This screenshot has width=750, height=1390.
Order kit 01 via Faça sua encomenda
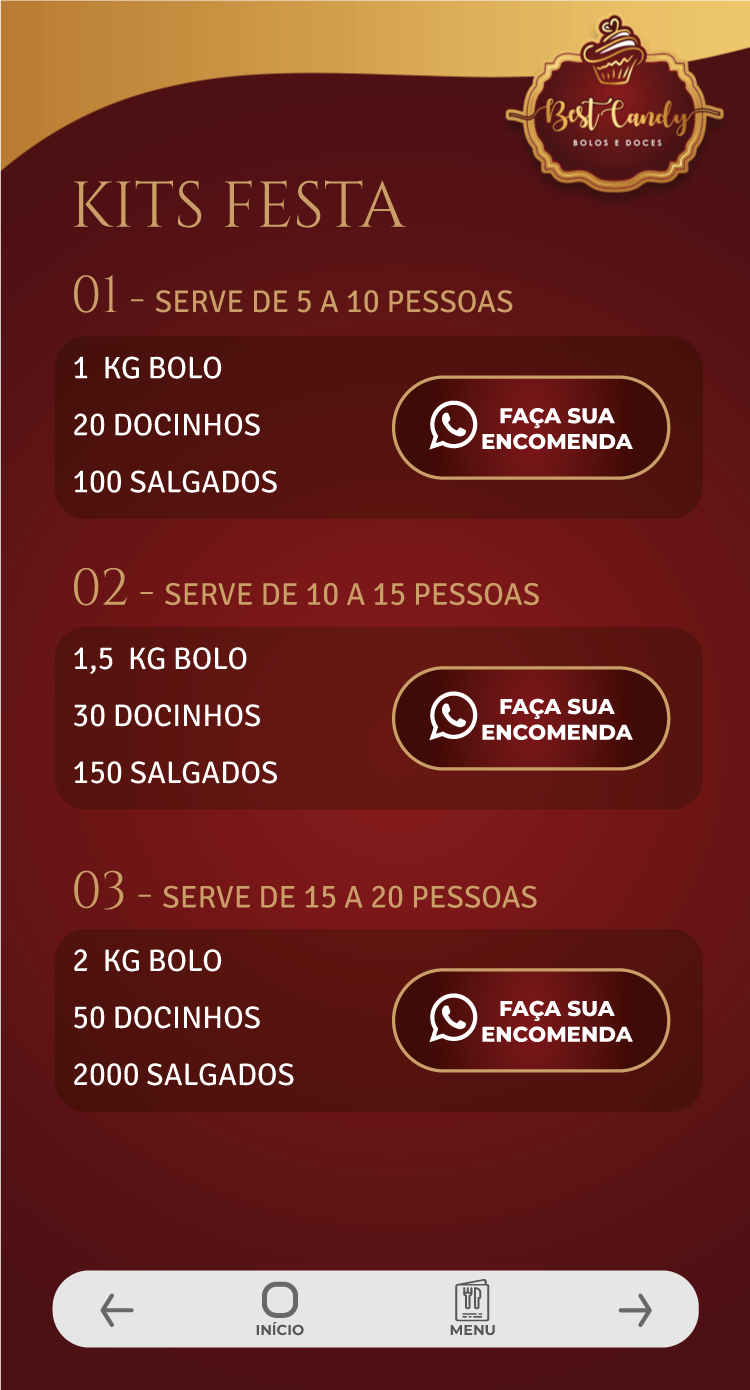[531, 428]
